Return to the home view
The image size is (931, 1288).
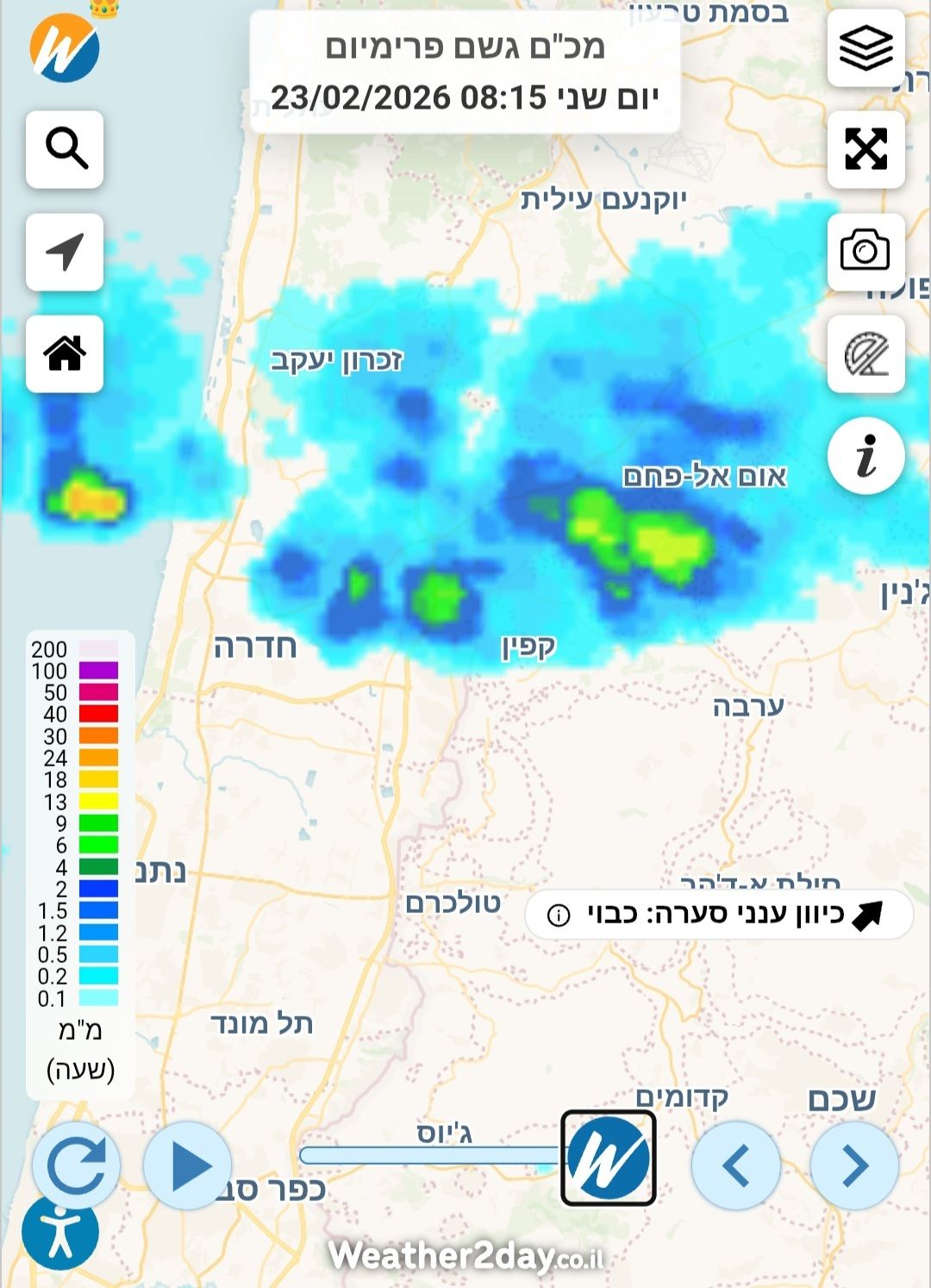pos(65,353)
